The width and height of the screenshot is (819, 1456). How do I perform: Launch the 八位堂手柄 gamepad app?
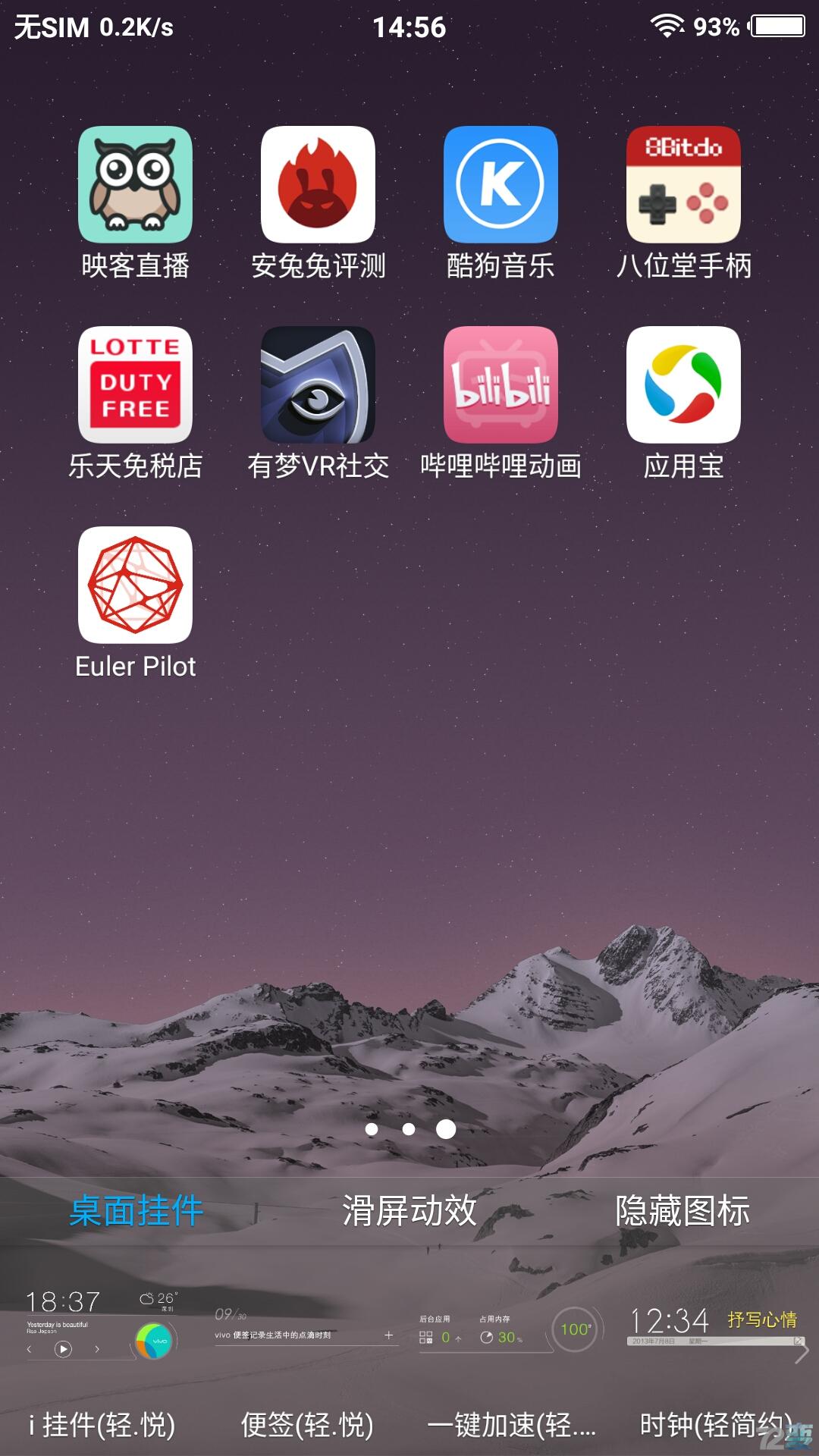tap(682, 186)
